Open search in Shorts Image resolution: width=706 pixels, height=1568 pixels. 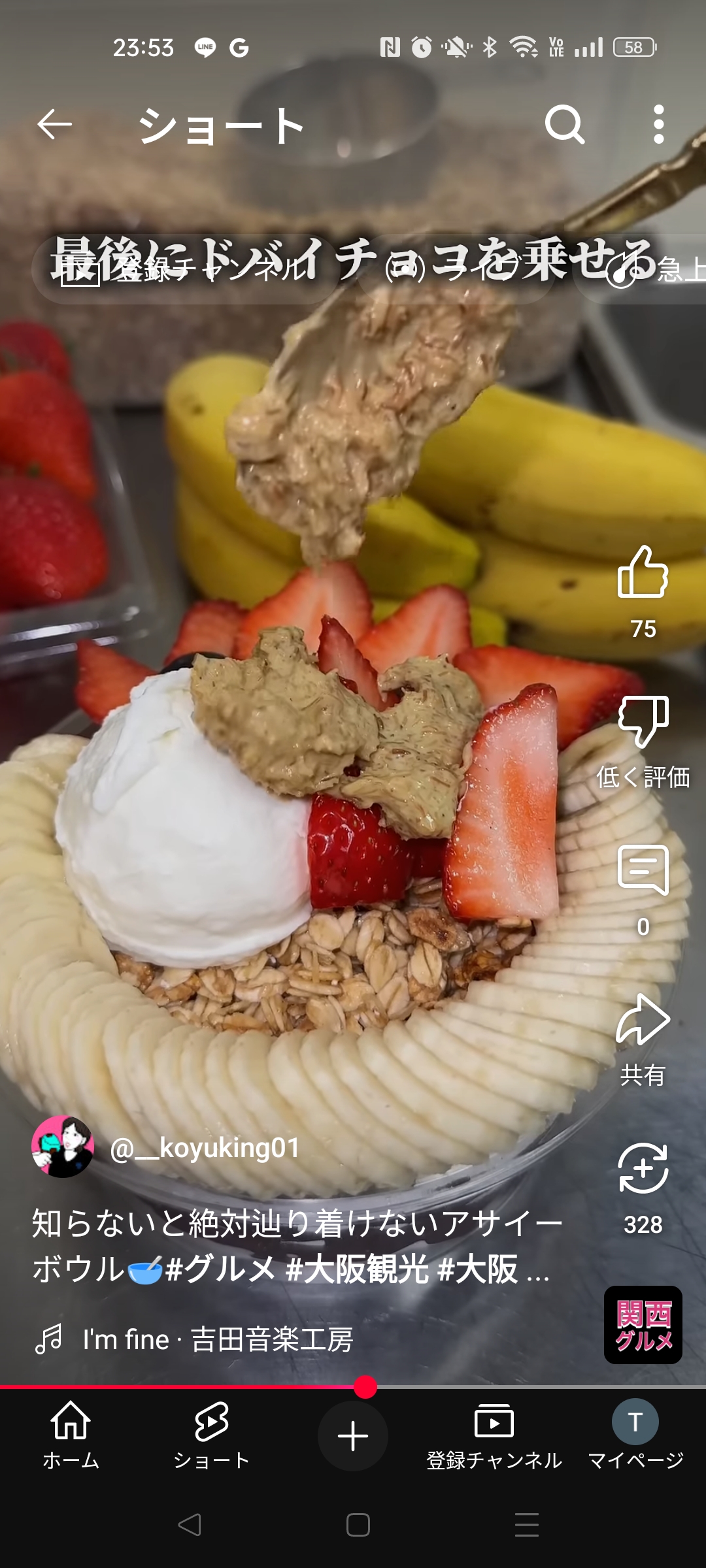click(565, 124)
